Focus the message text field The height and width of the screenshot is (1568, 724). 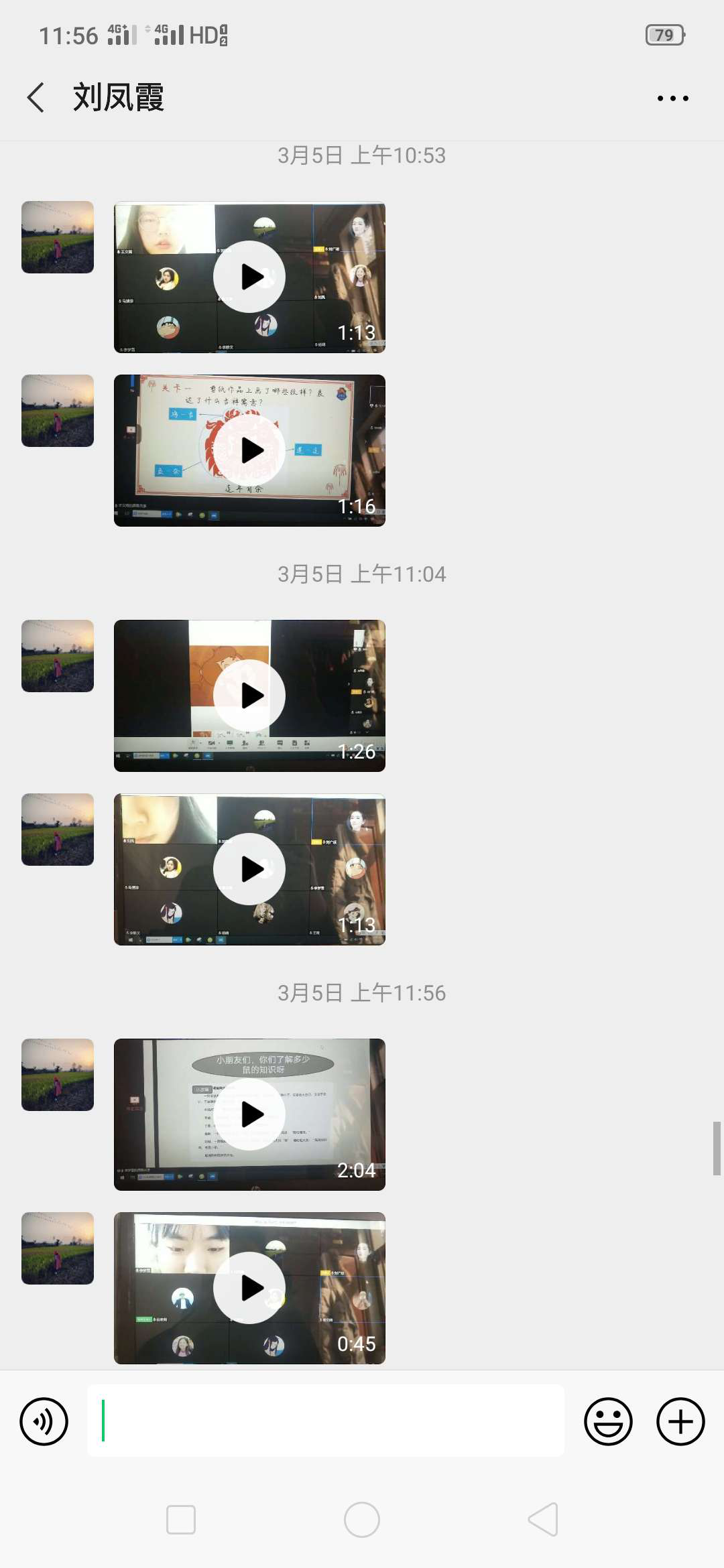click(326, 1421)
